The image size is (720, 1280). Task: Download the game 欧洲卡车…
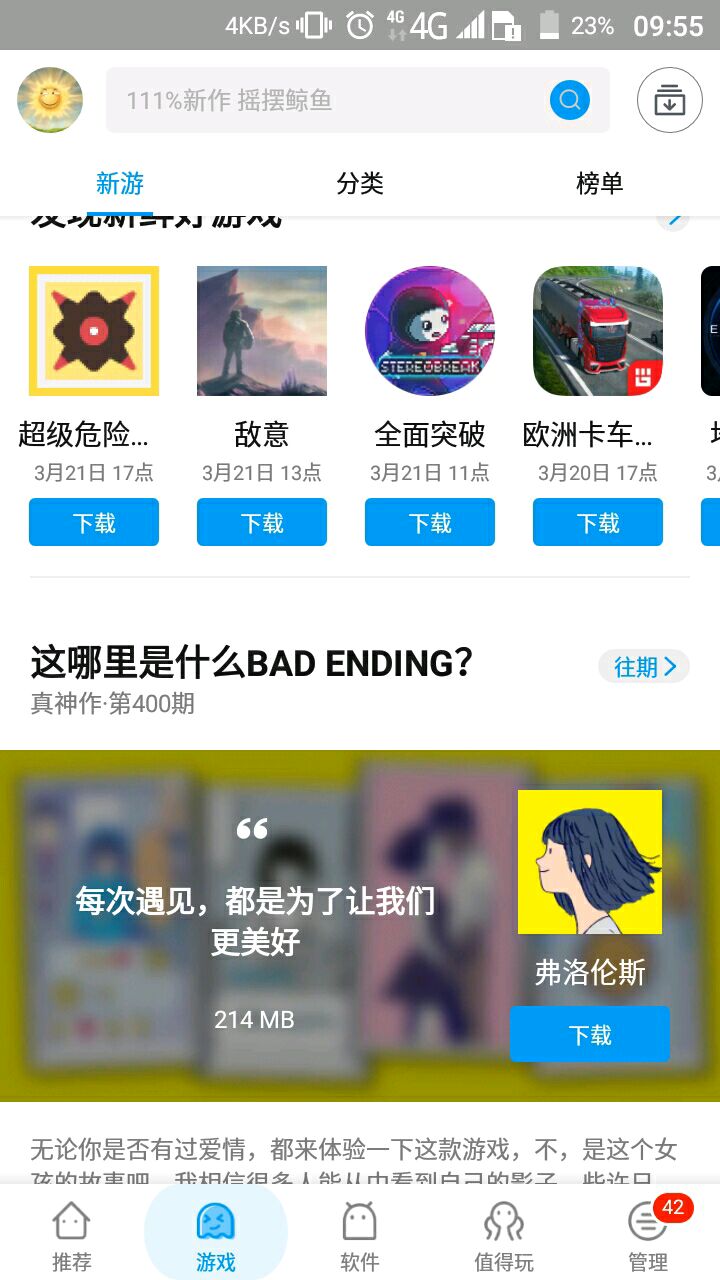coord(598,522)
